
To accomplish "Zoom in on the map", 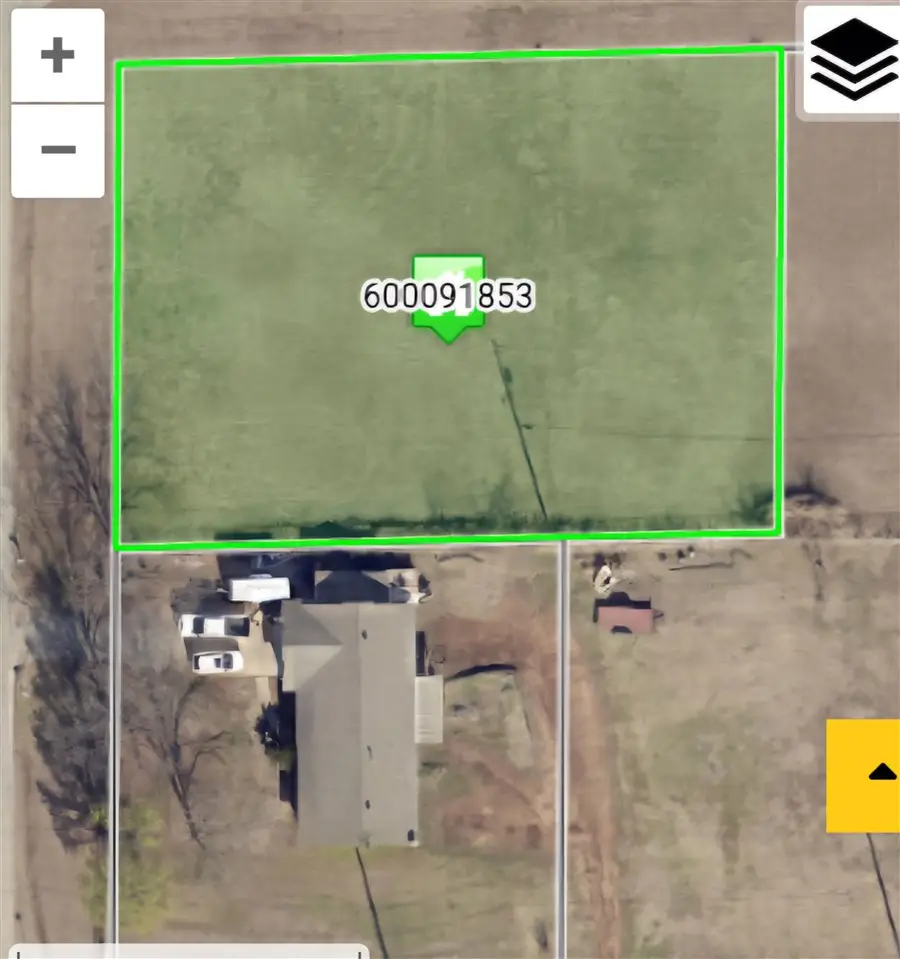I will click(57, 56).
